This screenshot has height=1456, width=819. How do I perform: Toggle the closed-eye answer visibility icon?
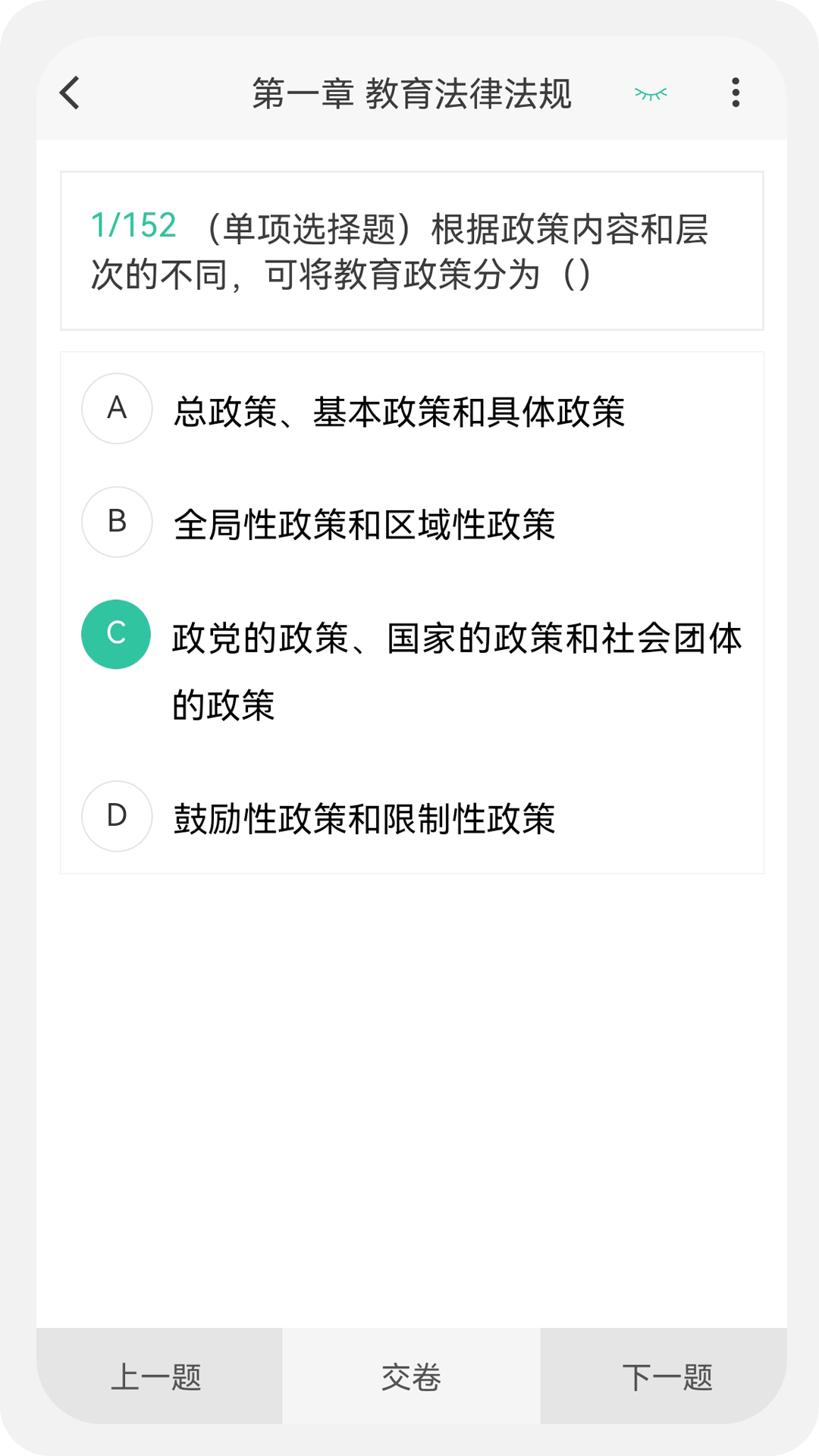pyautogui.click(x=651, y=93)
